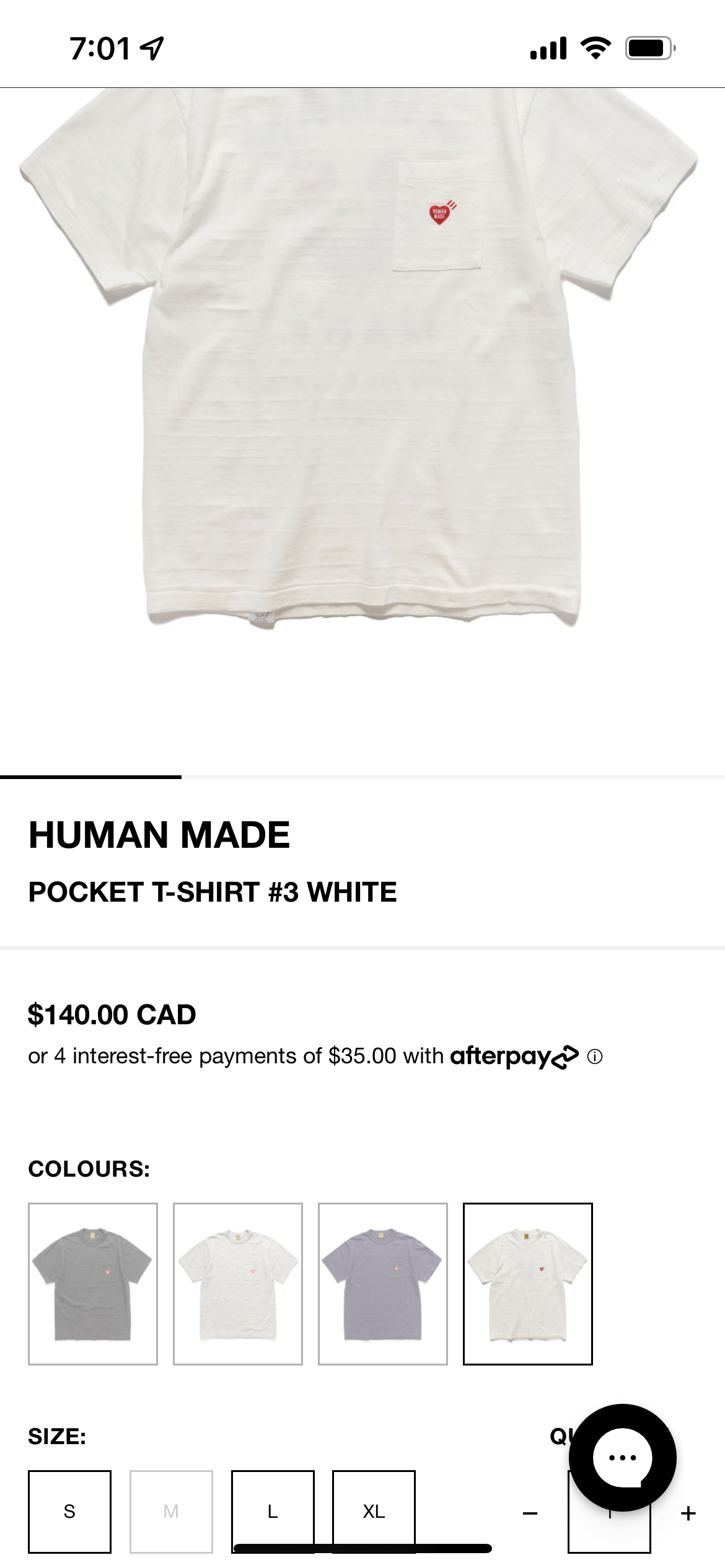This screenshot has width=725, height=1568.
Task: Select the white colour swatch
Action: (x=527, y=1283)
